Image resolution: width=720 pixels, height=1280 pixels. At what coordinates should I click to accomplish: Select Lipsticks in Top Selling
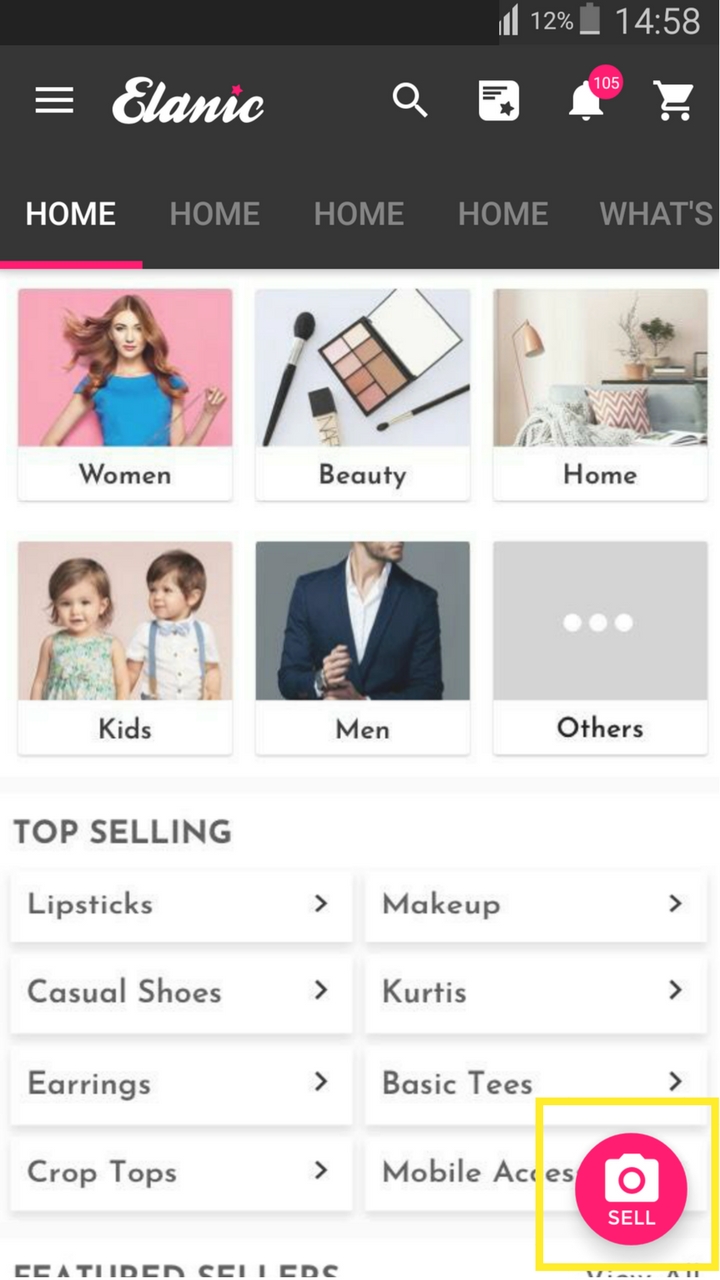click(181, 905)
